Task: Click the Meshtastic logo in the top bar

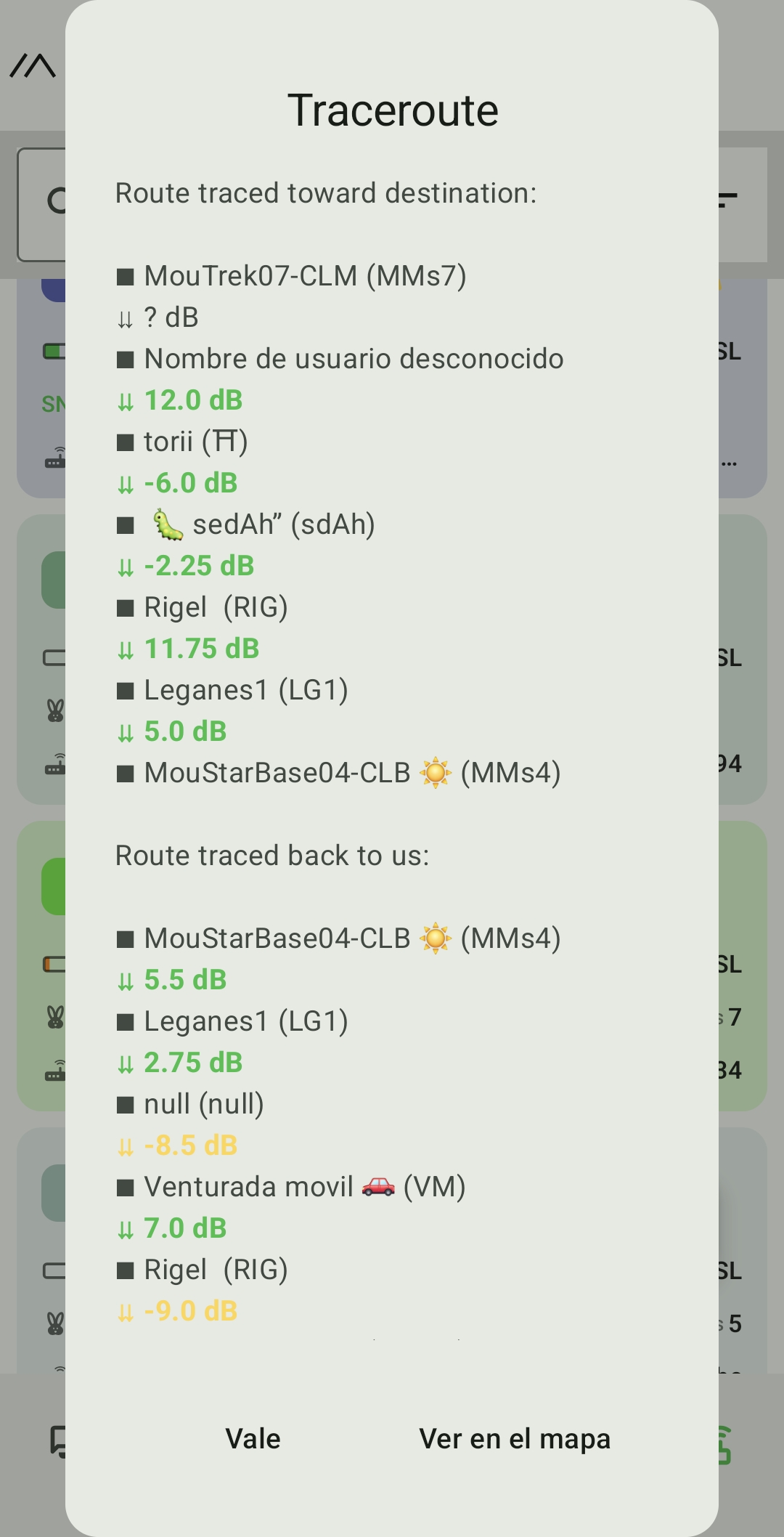Action: point(33,65)
